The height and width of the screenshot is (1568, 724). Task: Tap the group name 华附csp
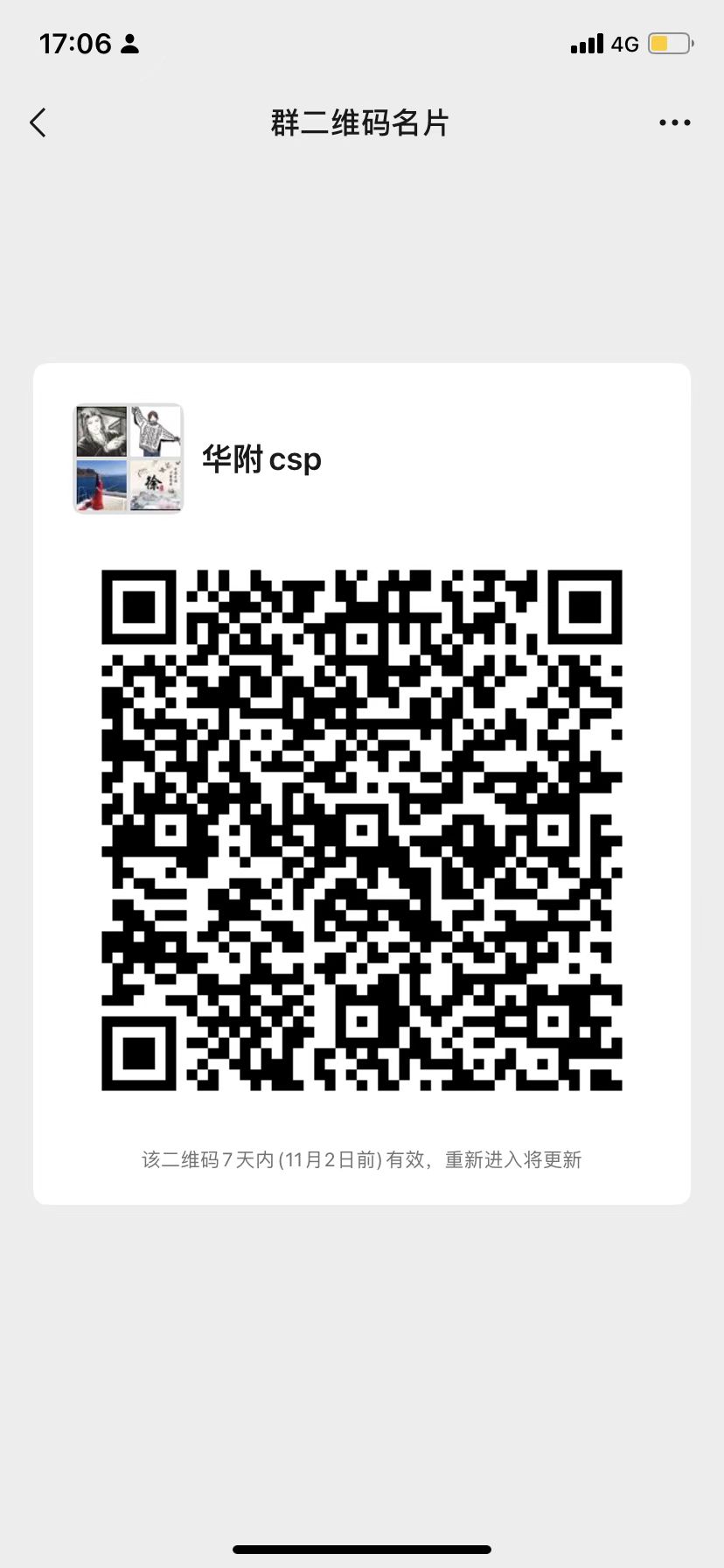[x=262, y=458]
